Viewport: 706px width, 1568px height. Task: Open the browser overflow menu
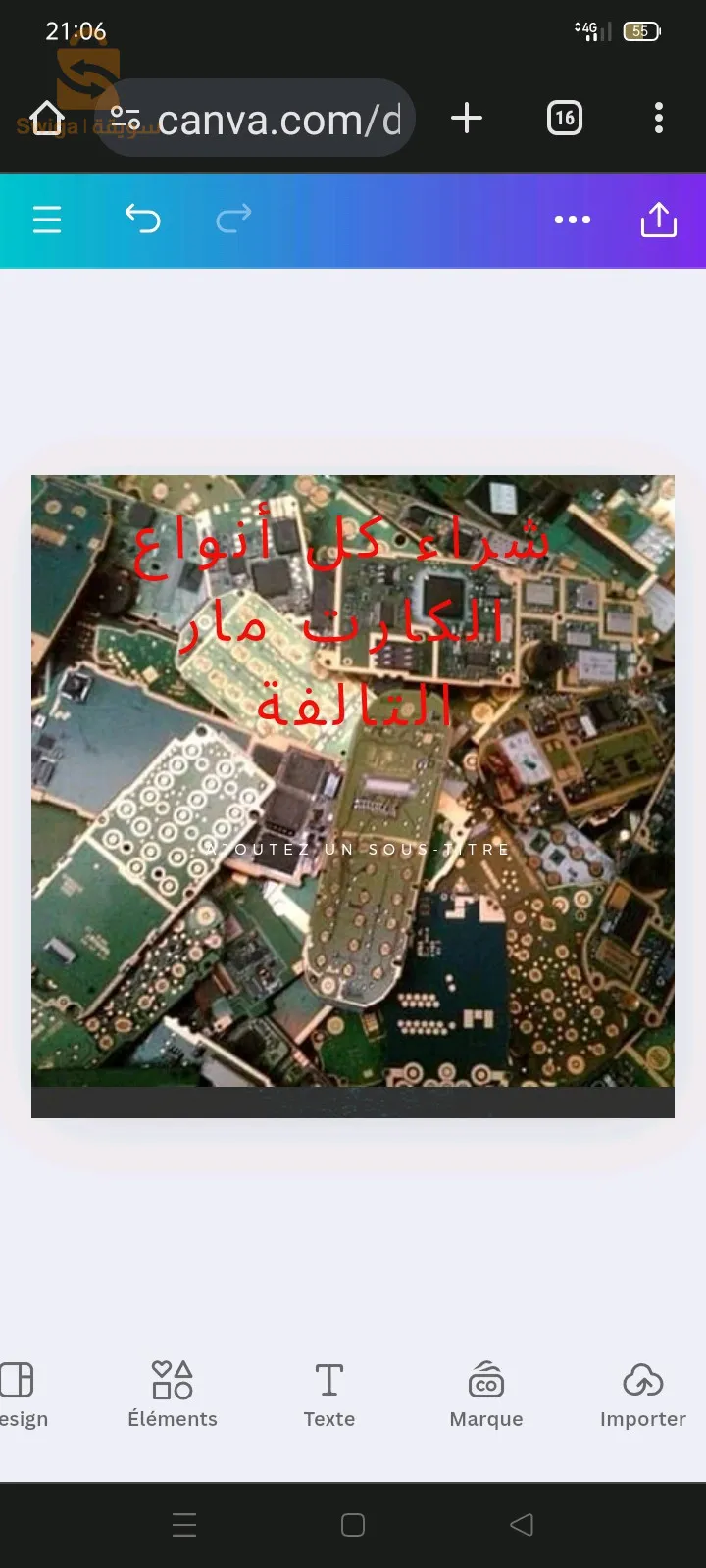pyautogui.click(x=659, y=119)
